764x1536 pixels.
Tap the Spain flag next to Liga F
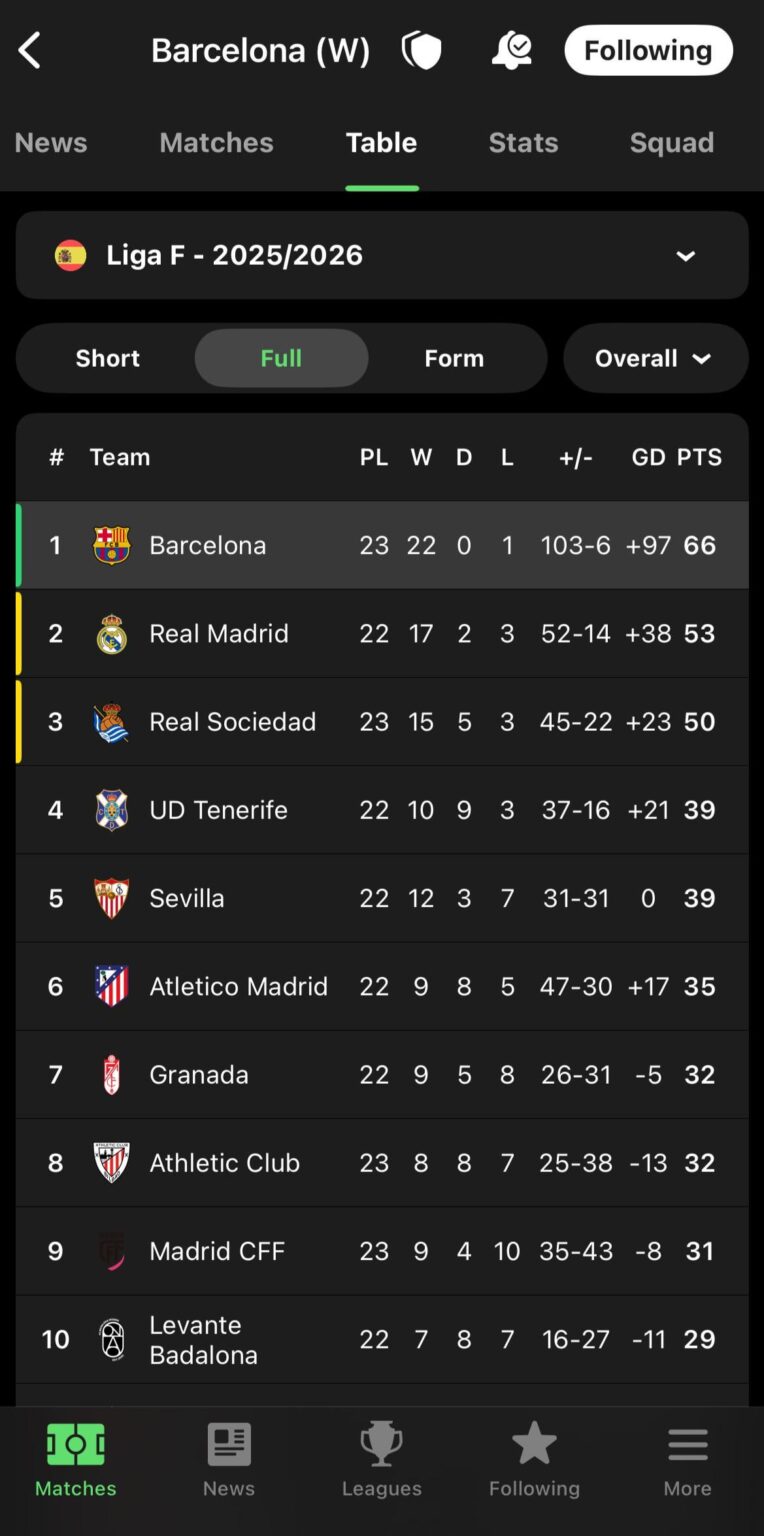(x=69, y=255)
